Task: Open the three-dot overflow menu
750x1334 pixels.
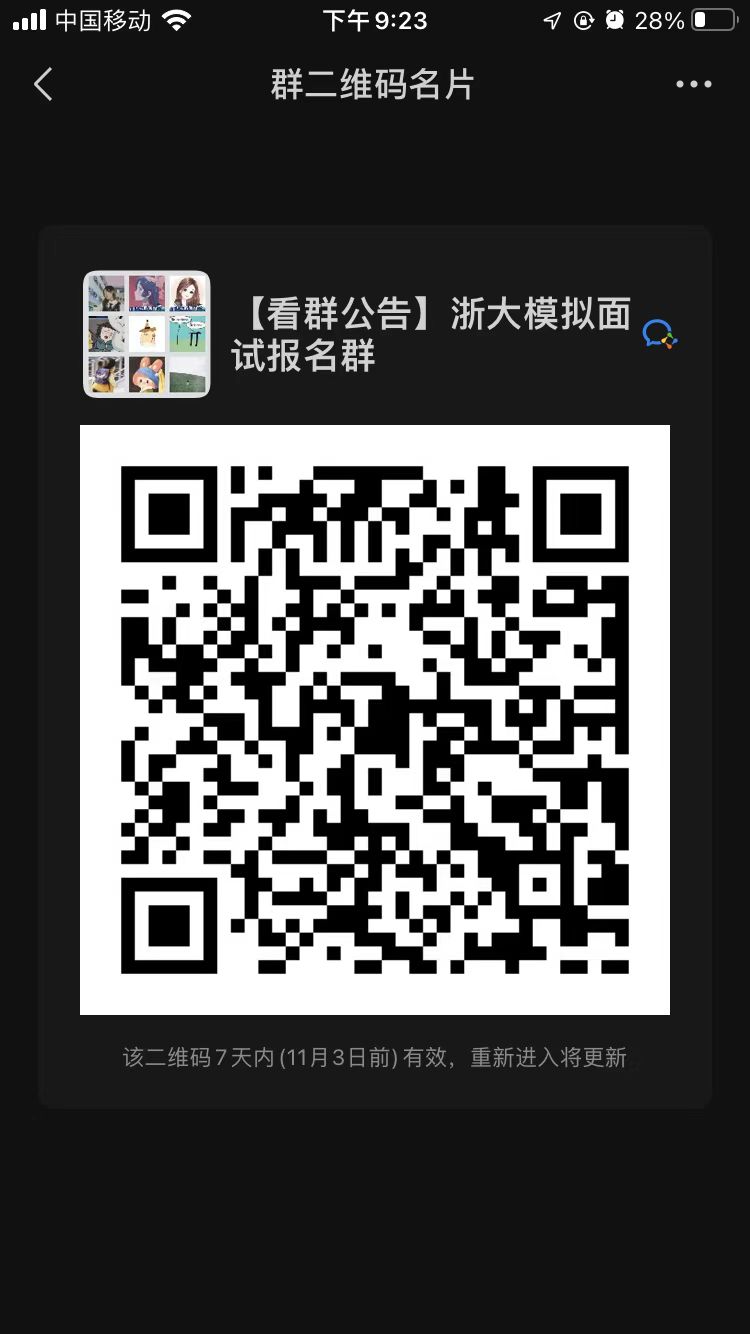Action: tap(693, 85)
